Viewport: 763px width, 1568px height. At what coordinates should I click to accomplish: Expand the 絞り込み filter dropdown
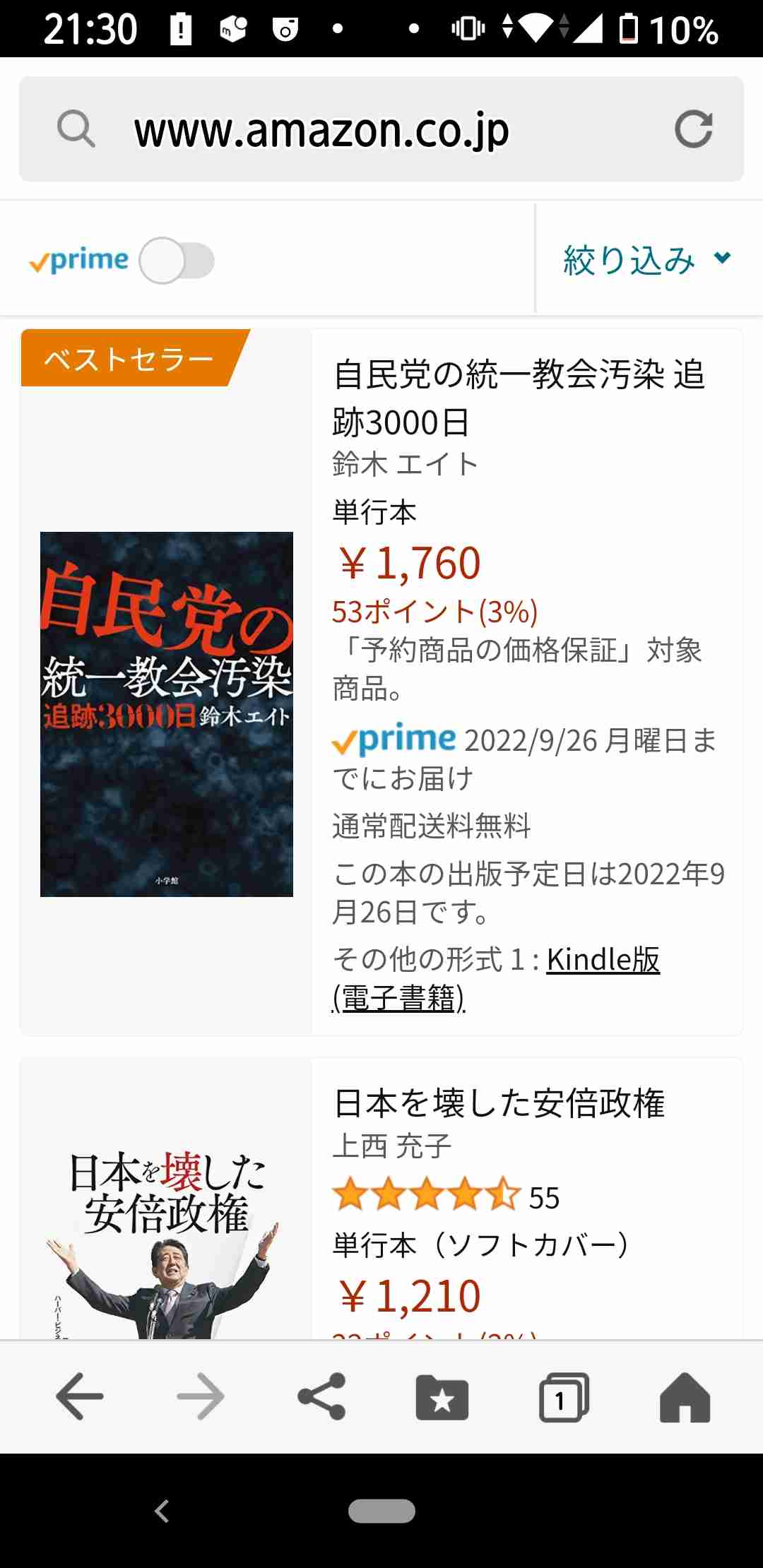[646, 259]
